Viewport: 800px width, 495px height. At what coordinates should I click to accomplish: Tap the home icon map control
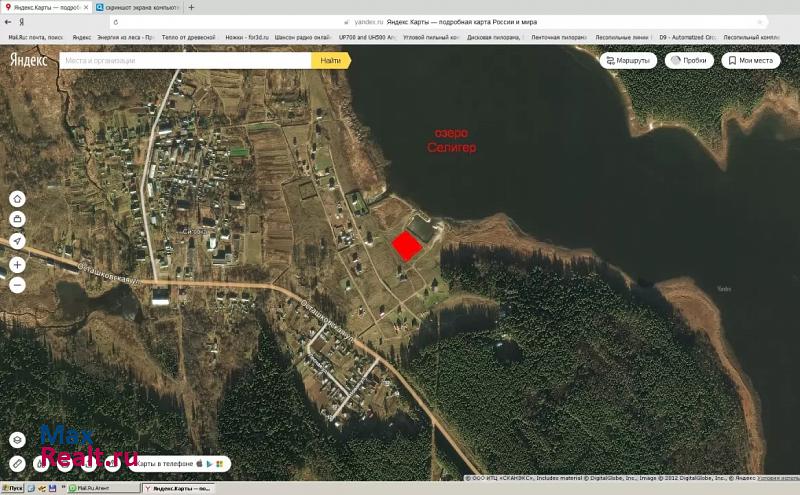point(17,198)
